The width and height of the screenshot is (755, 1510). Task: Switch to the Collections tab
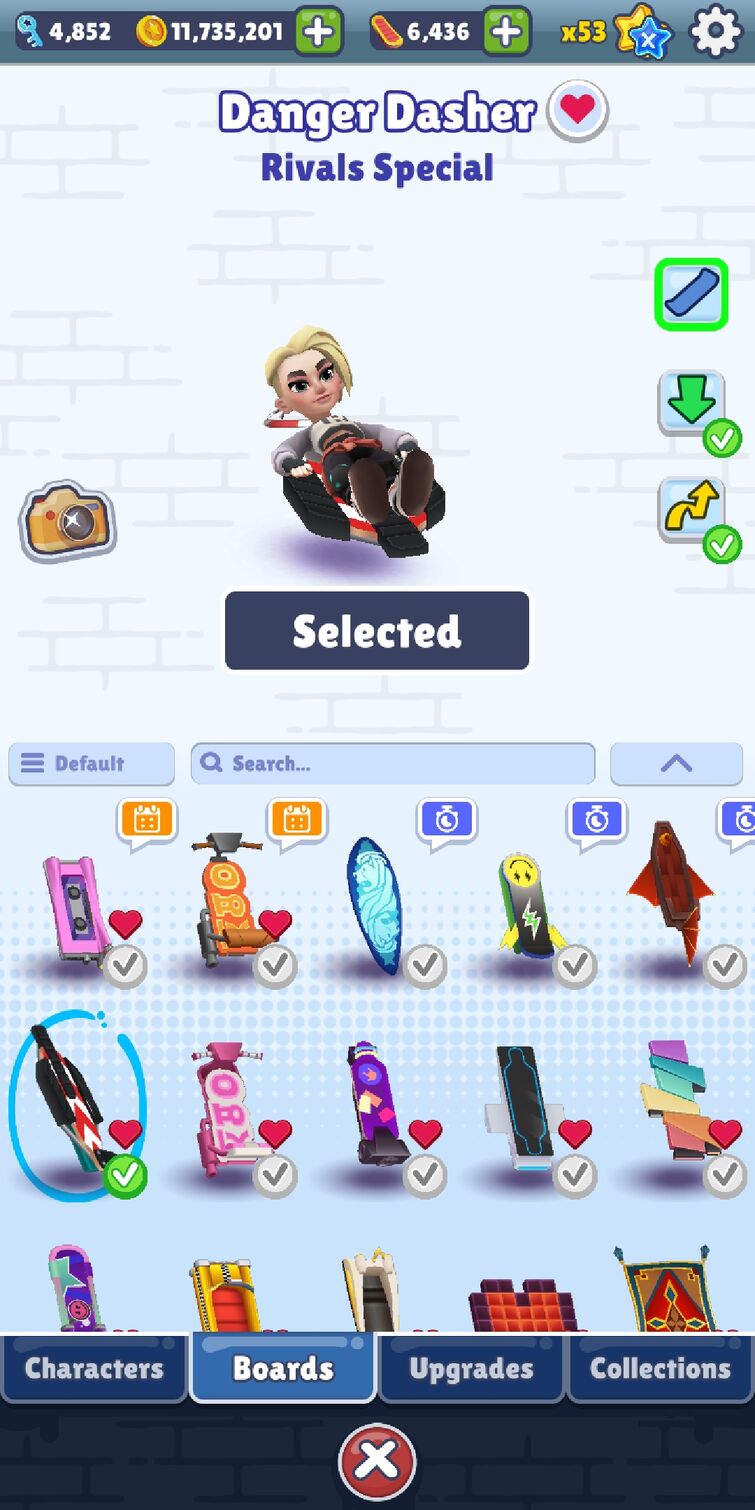tap(660, 1368)
